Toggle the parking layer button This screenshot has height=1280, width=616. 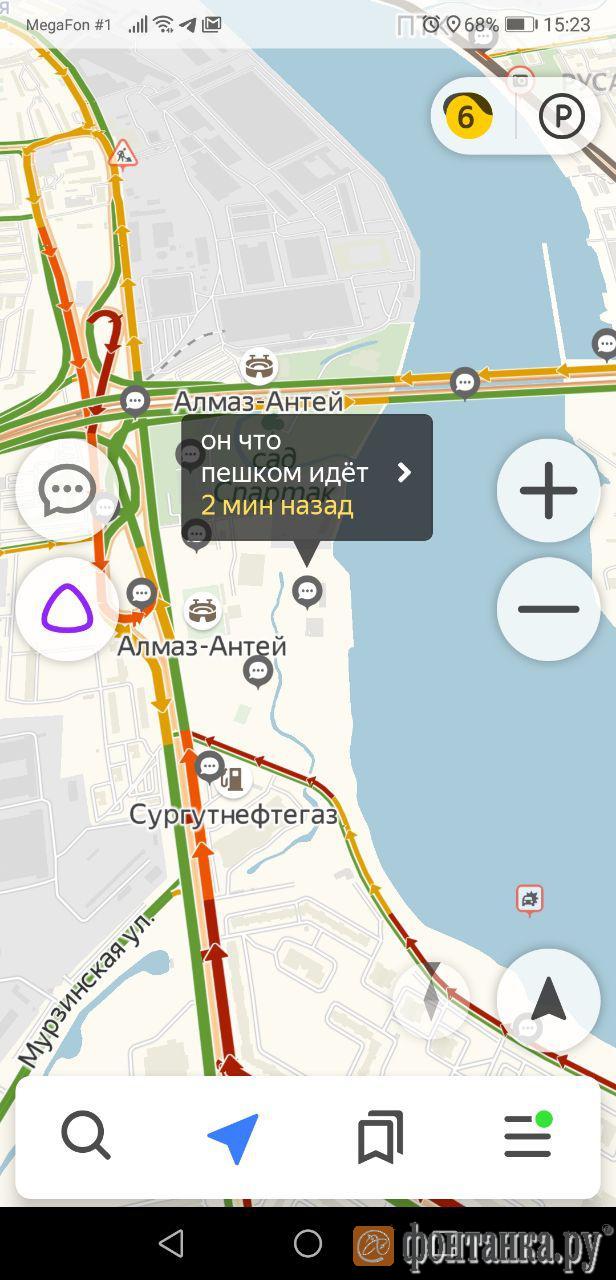pos(562,117)
